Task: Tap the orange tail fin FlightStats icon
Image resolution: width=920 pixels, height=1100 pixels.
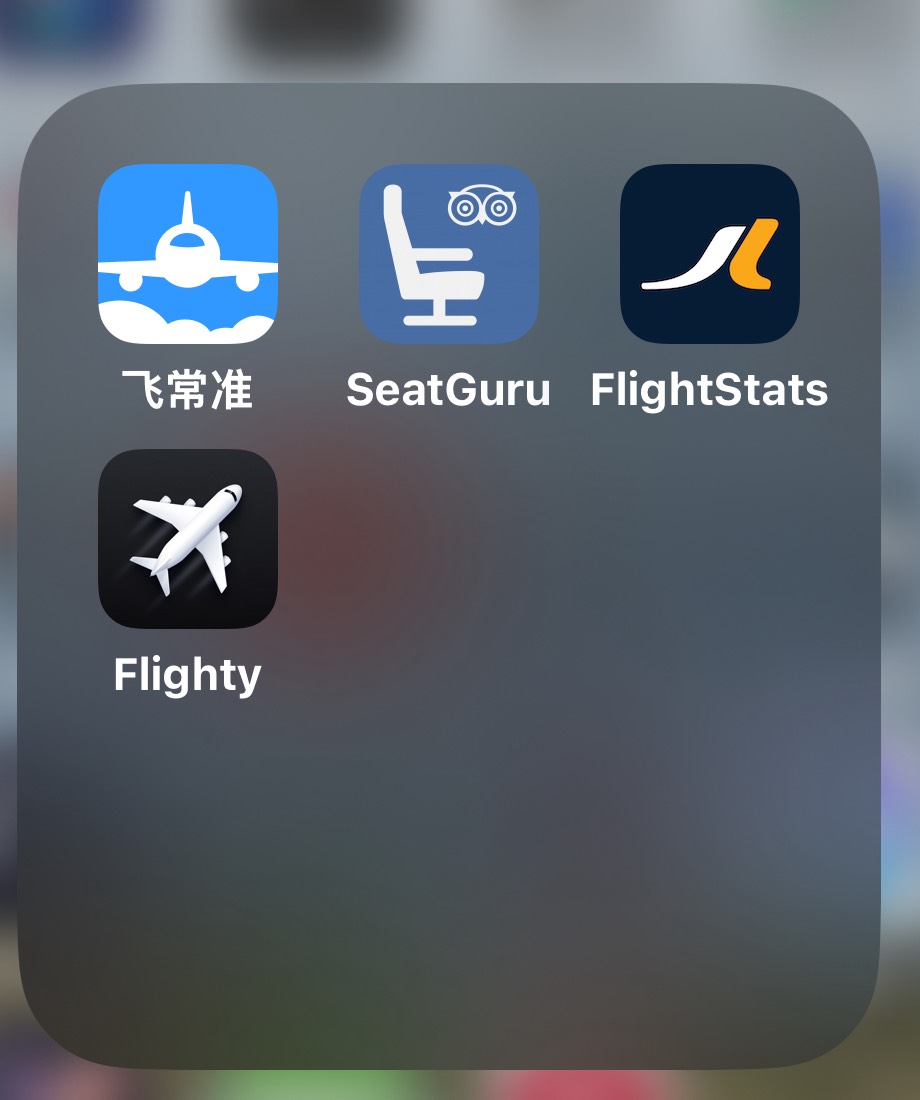Action: 710,254
